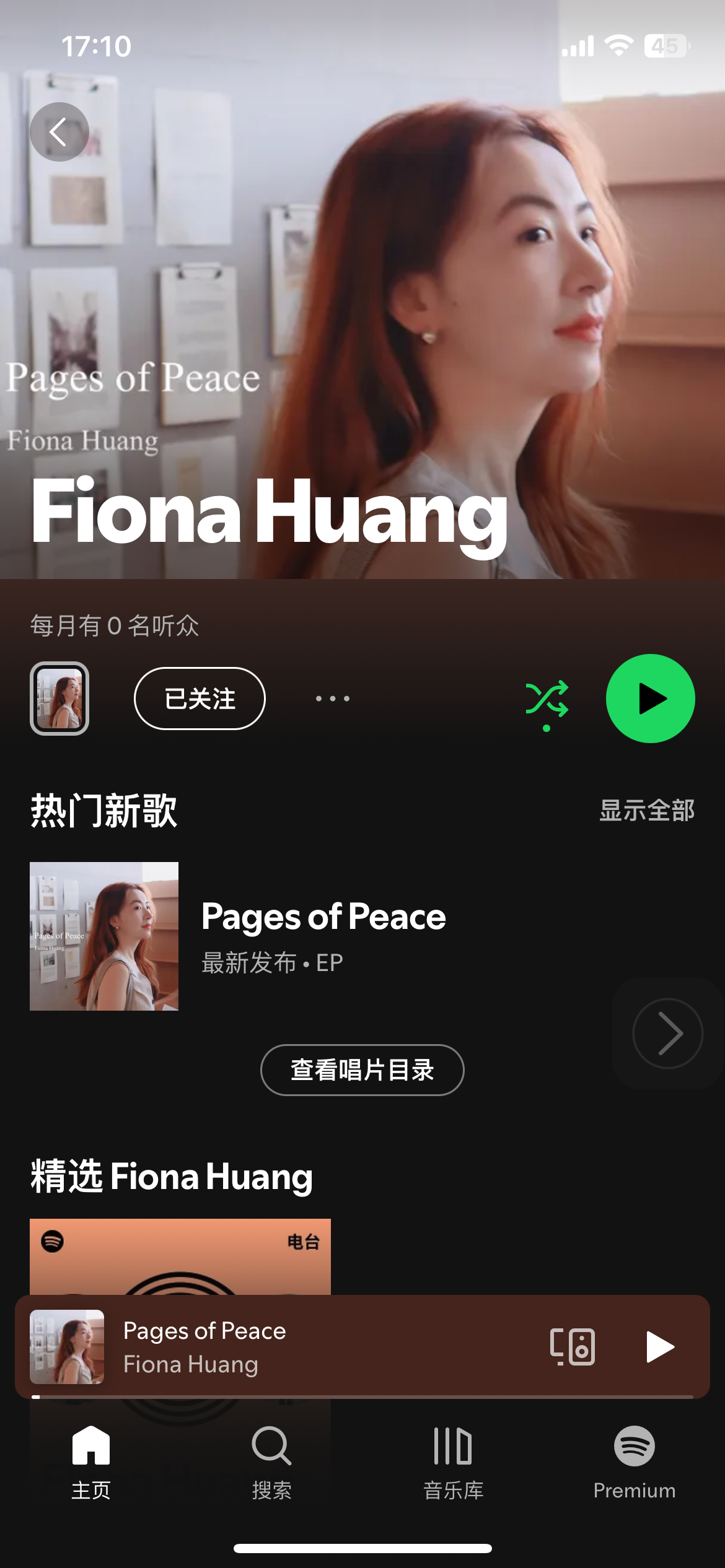Open the small artist preview thumbnail
The height and width of the screenshot is (1568, 725).
pos(59,699)
